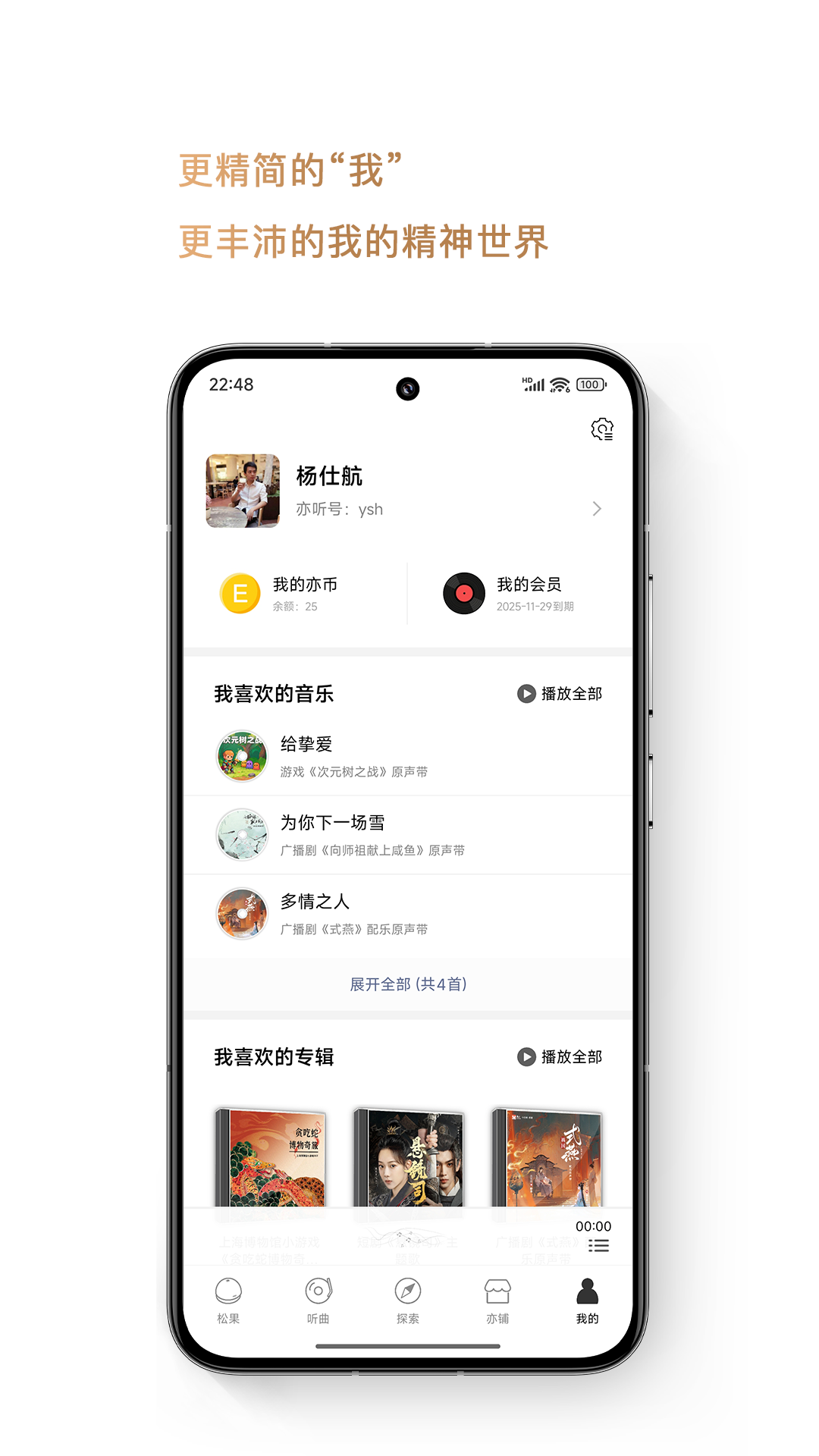Open the 探索 compass icon

click(407, 1291)
